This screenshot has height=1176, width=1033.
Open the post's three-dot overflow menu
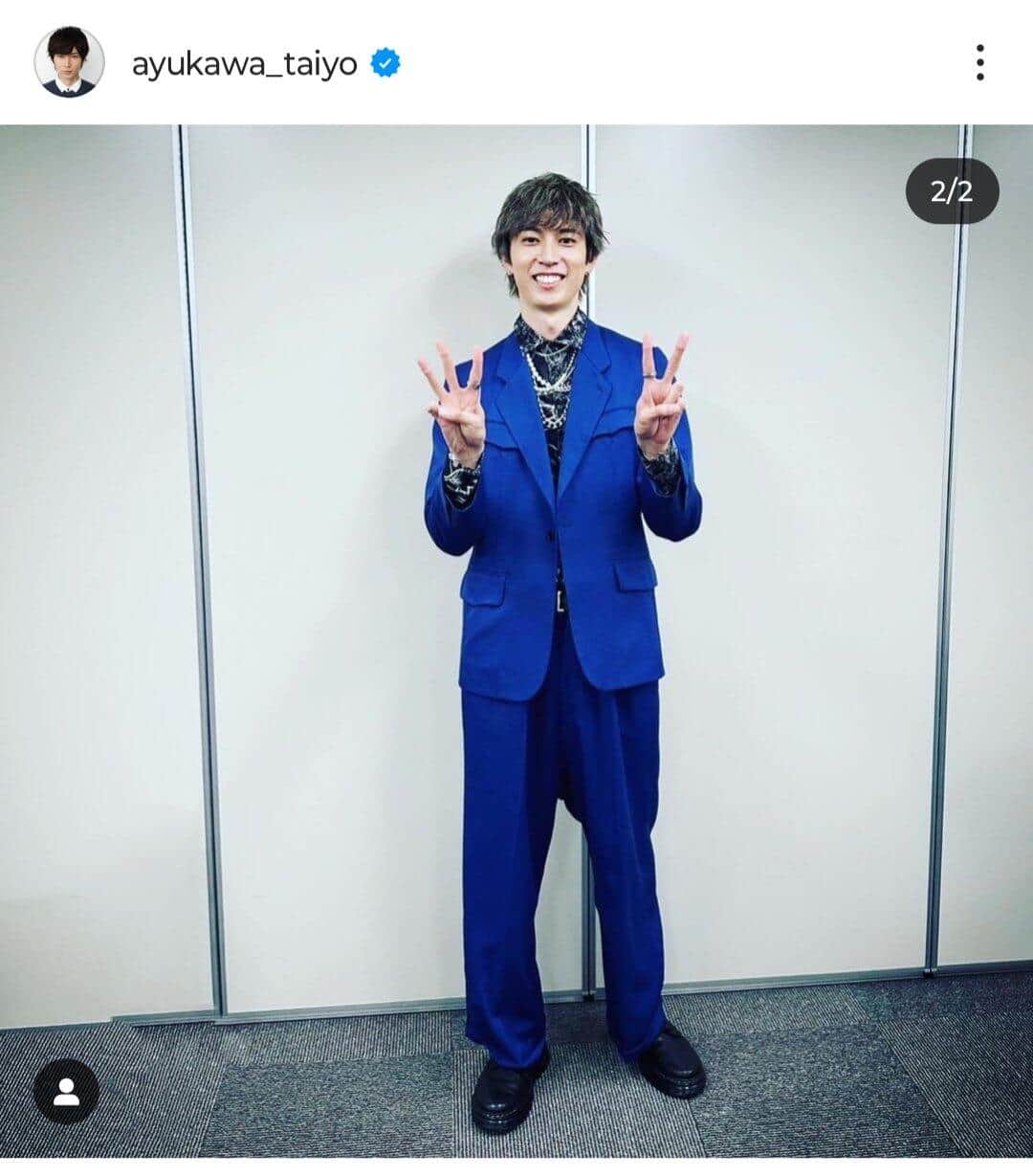pyautogui.click(x=979, y=62)
